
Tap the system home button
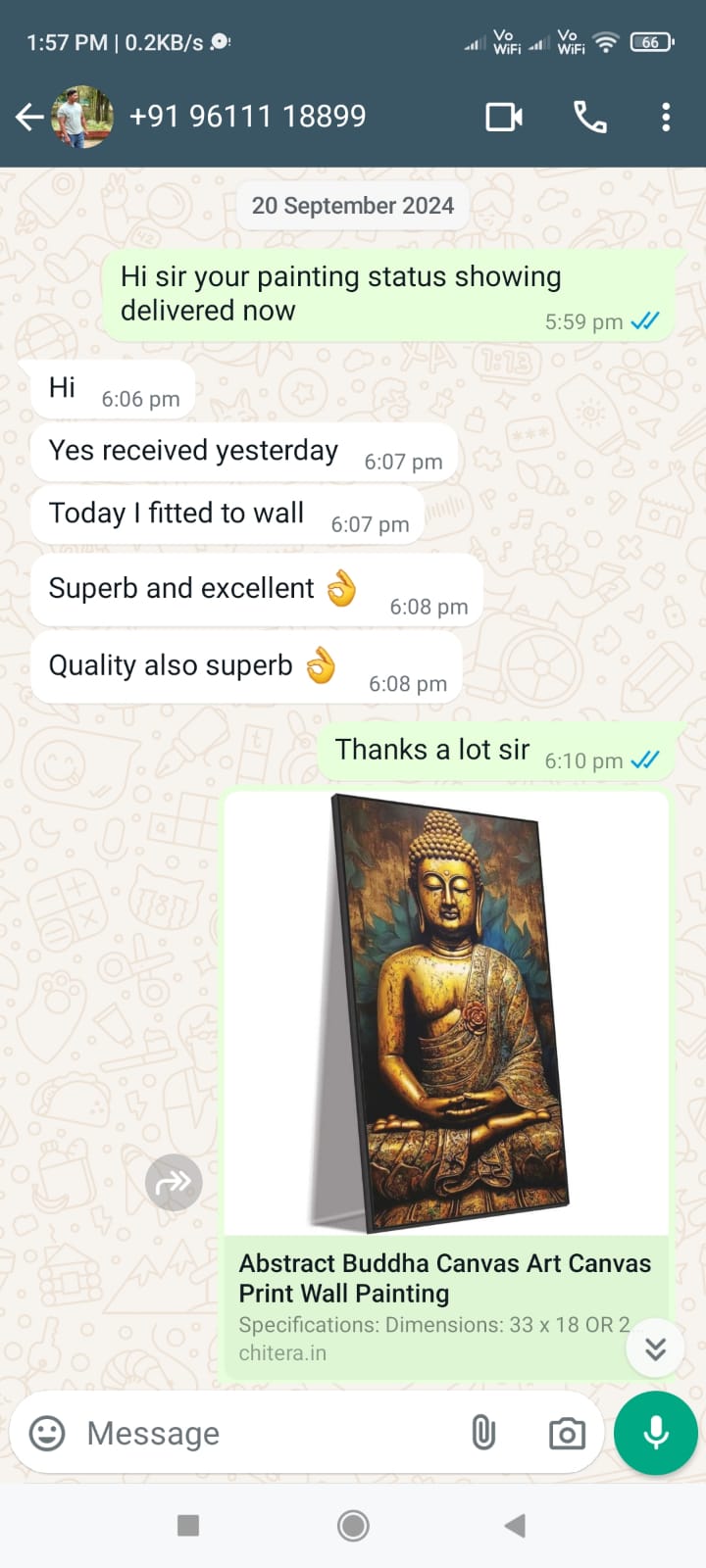coord(353,1525)
